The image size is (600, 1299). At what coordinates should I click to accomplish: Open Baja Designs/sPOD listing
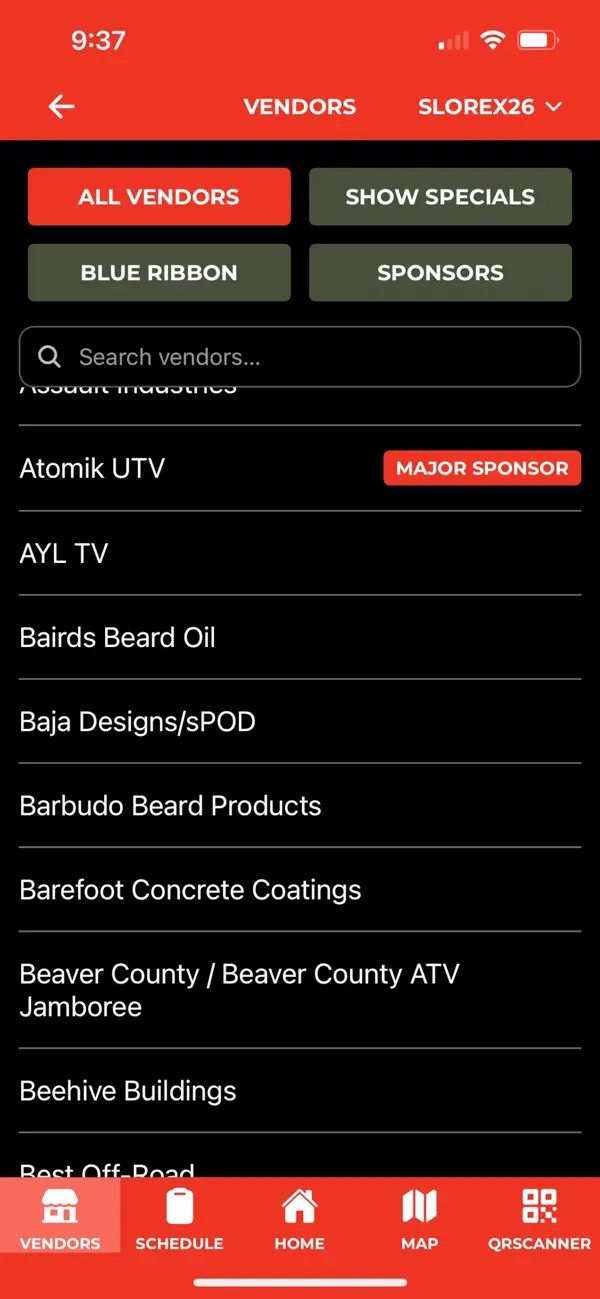(x=138, y=721)
